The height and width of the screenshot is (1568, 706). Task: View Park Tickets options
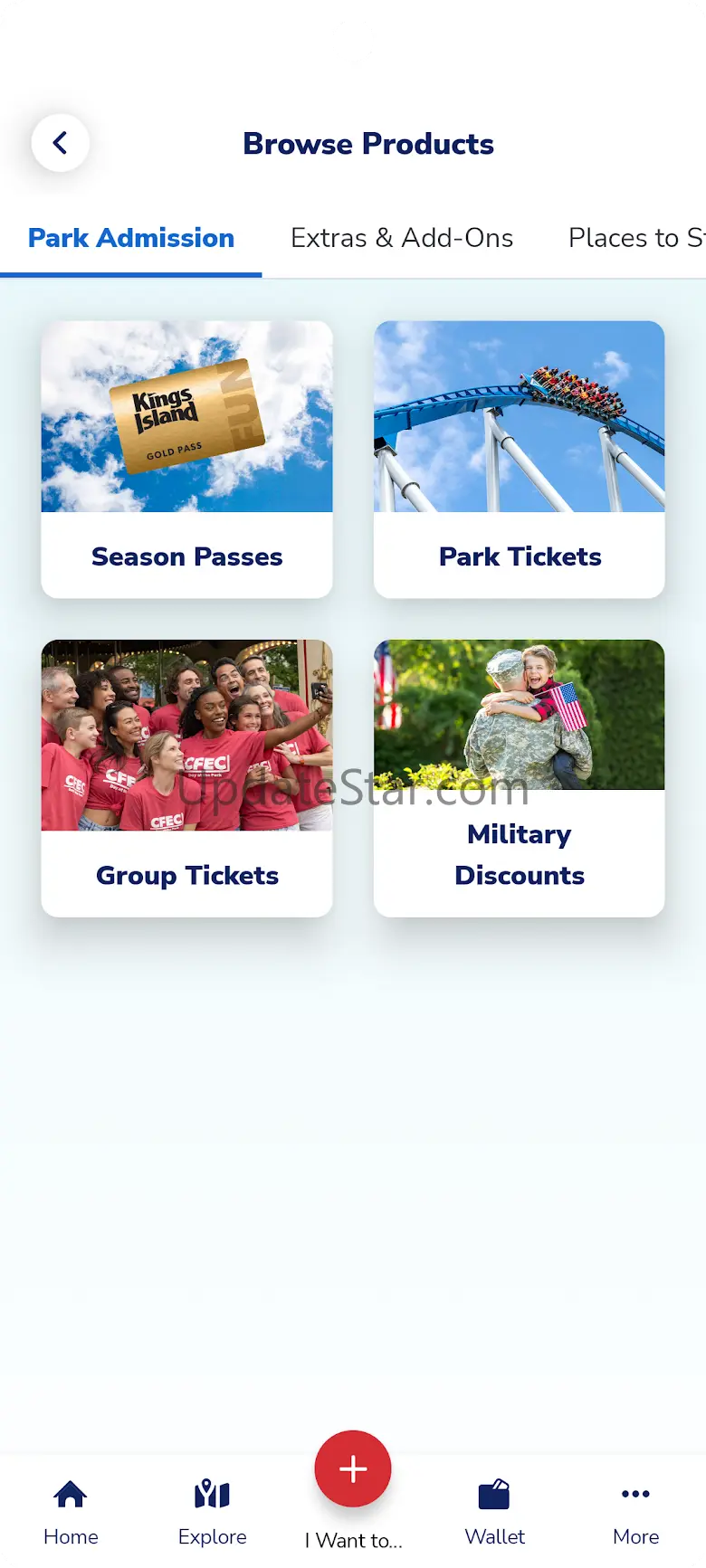point(520,459)
